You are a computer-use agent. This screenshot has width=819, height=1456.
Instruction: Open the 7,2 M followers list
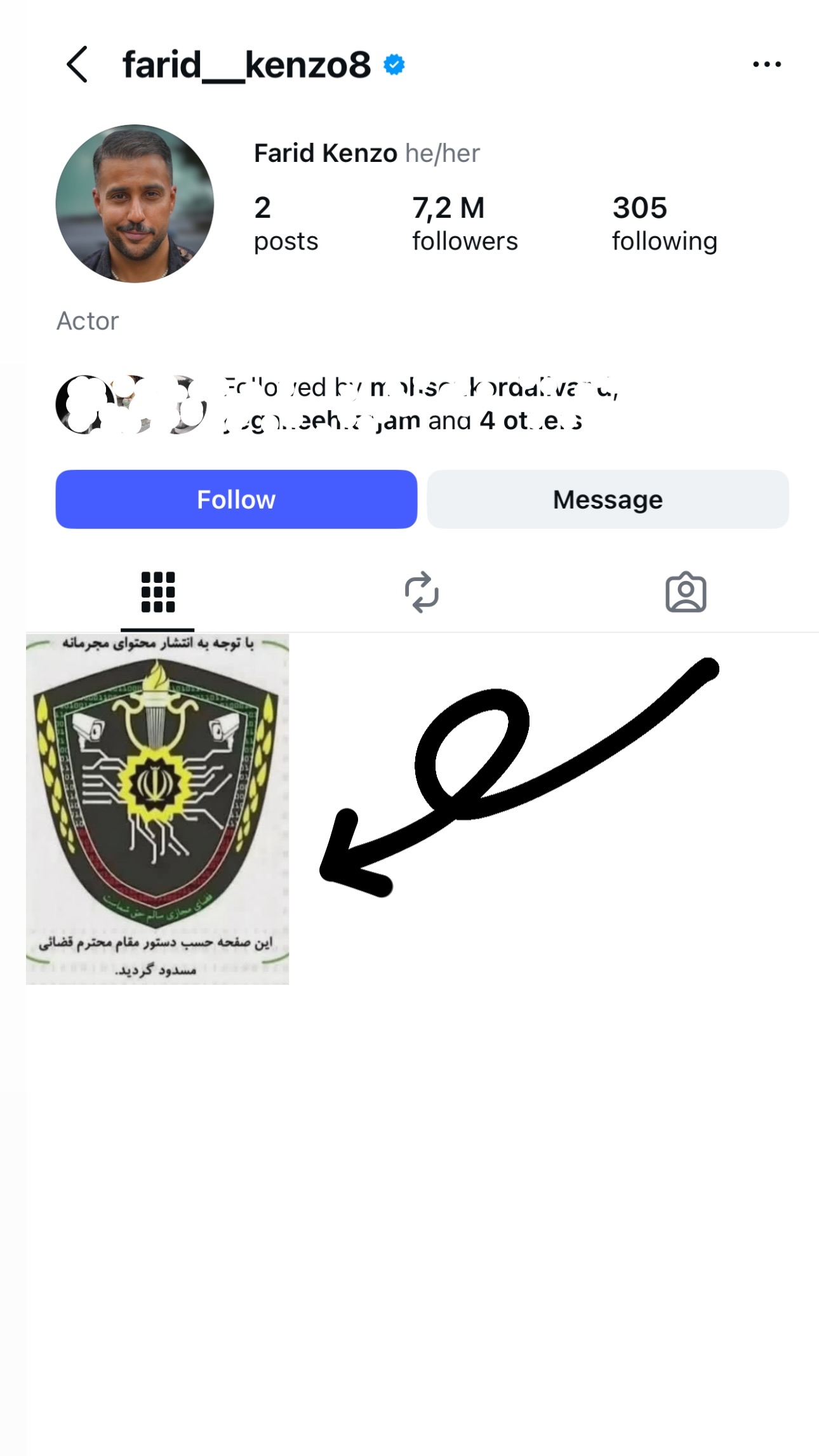click(465, 224)
